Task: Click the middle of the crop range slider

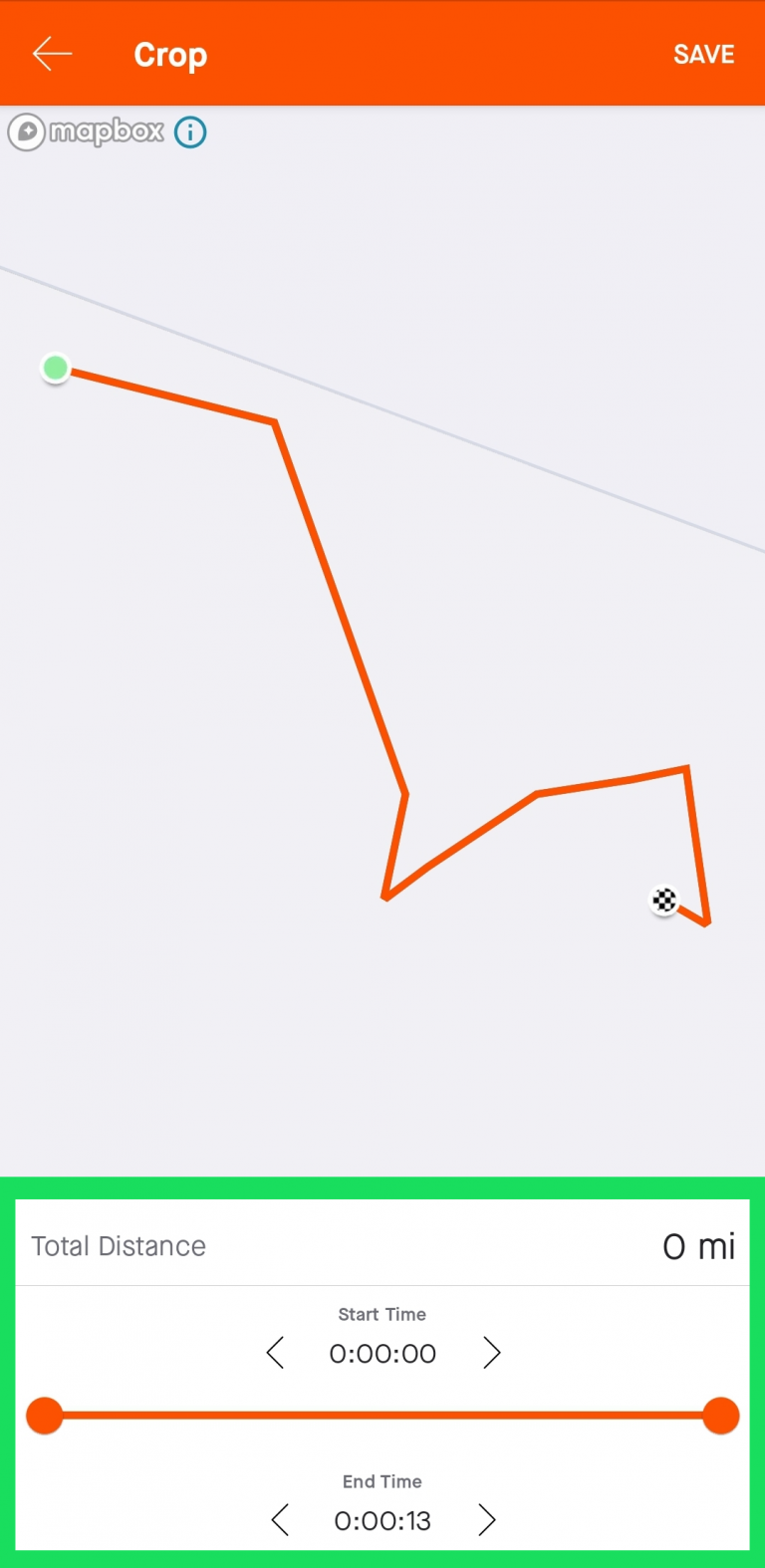Action: click(x=382, y=1415)
